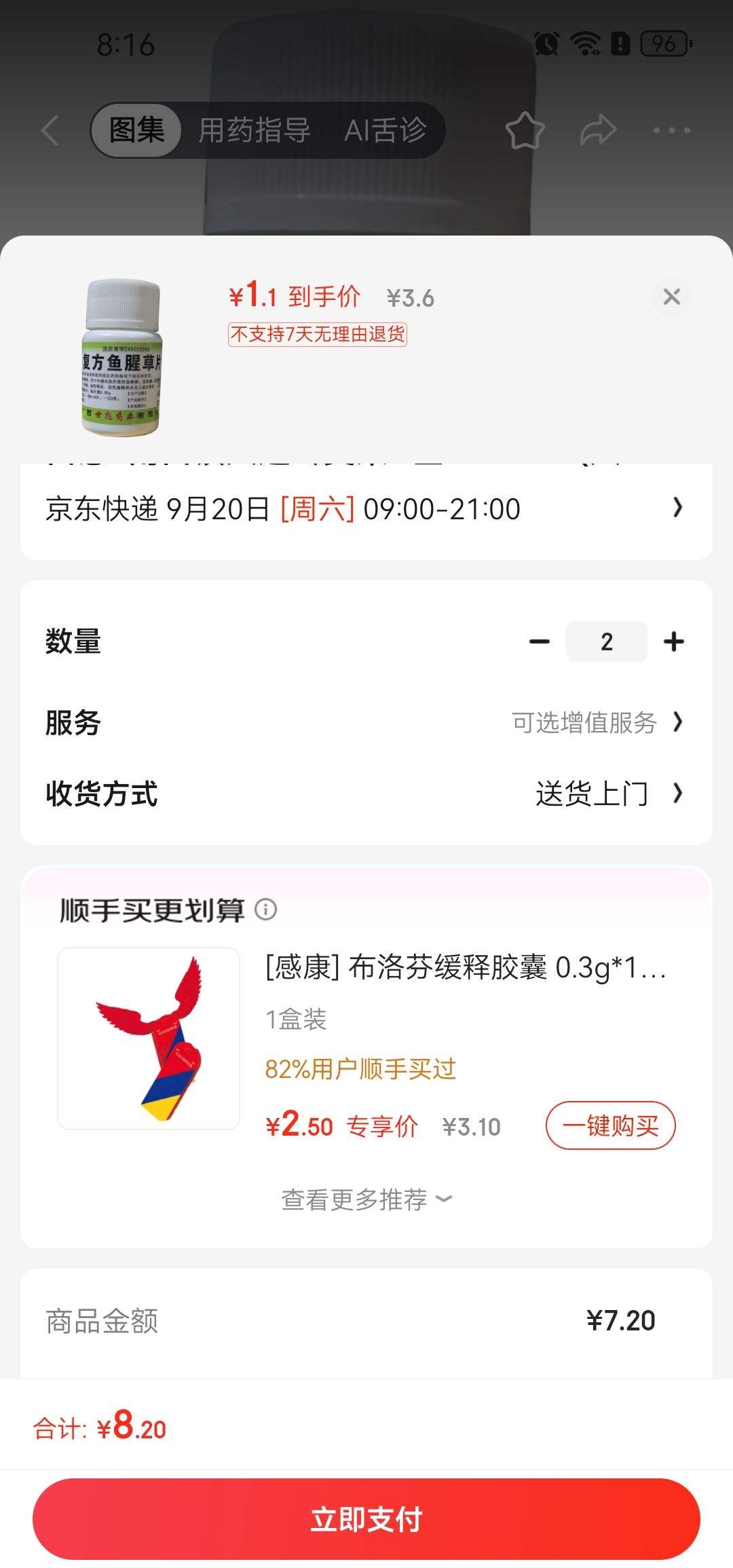The width and height of the screenshot is (733, 1568).
Task: Open the 布洛芬缓释胶囊 product image
Action: pyautogui.click(x=149, y=1038)
